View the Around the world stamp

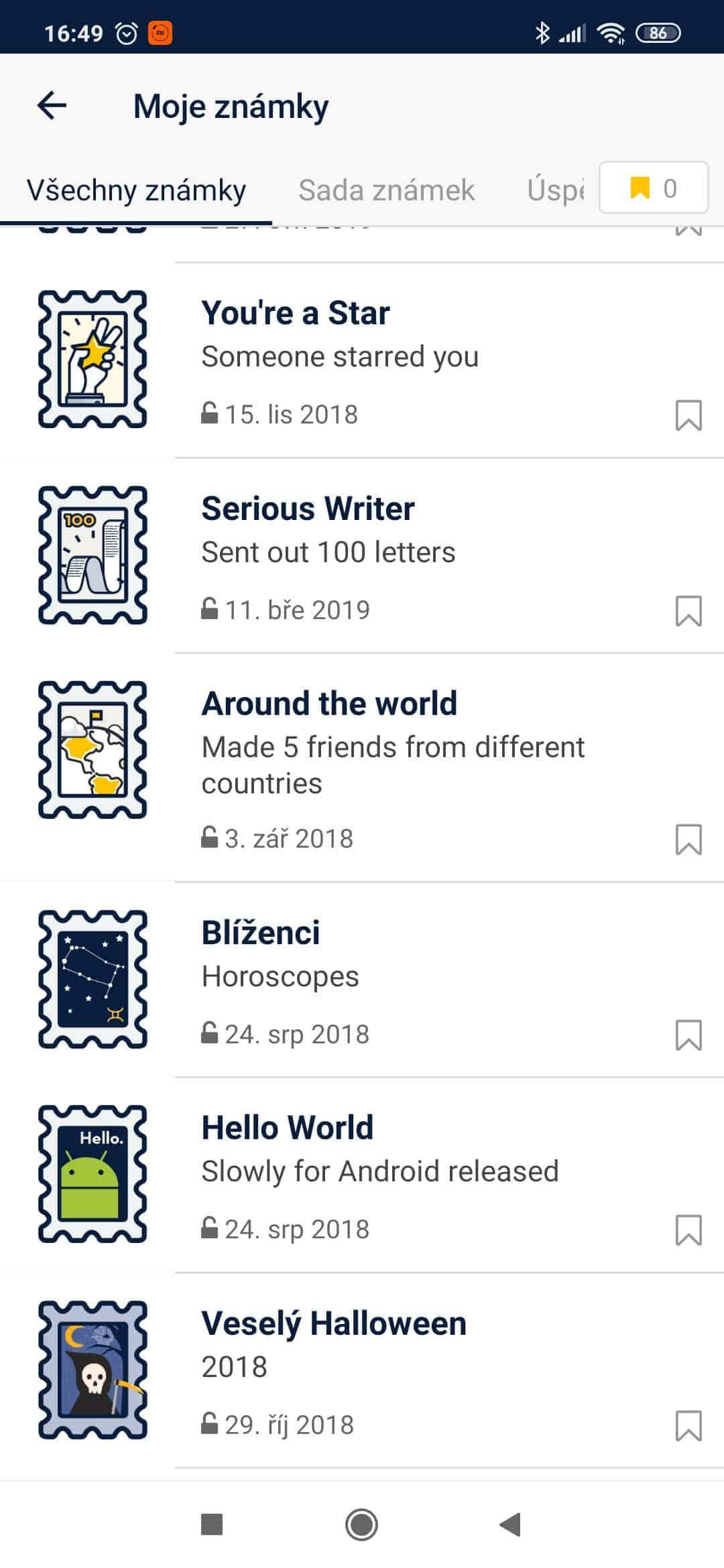(362, 767)
